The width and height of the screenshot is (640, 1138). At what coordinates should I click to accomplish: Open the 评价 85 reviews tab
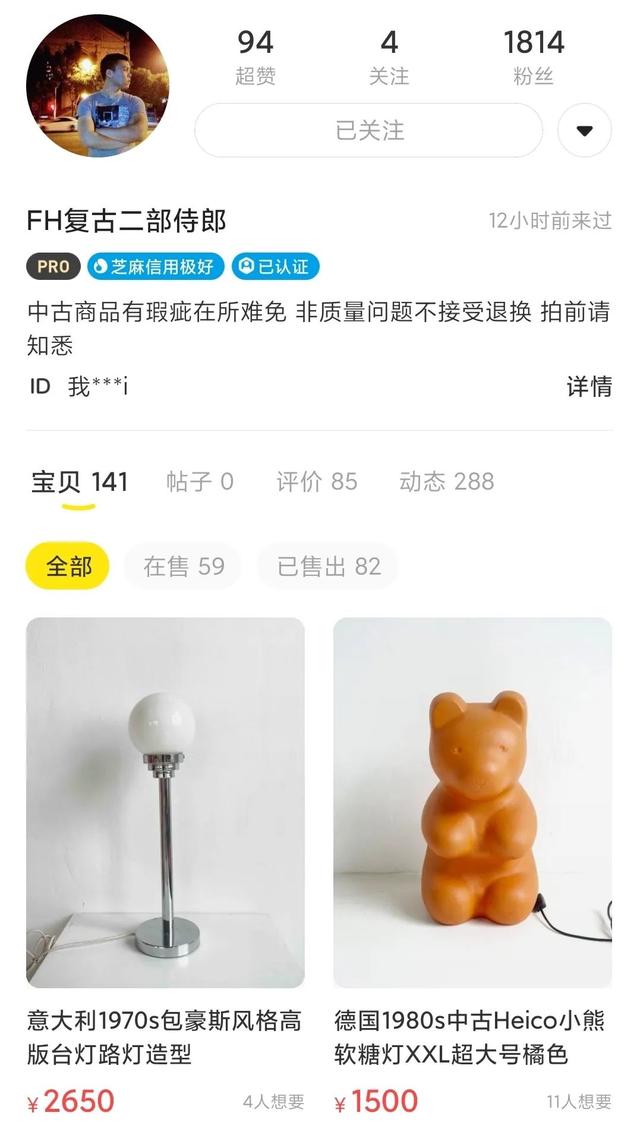(316, 482)
